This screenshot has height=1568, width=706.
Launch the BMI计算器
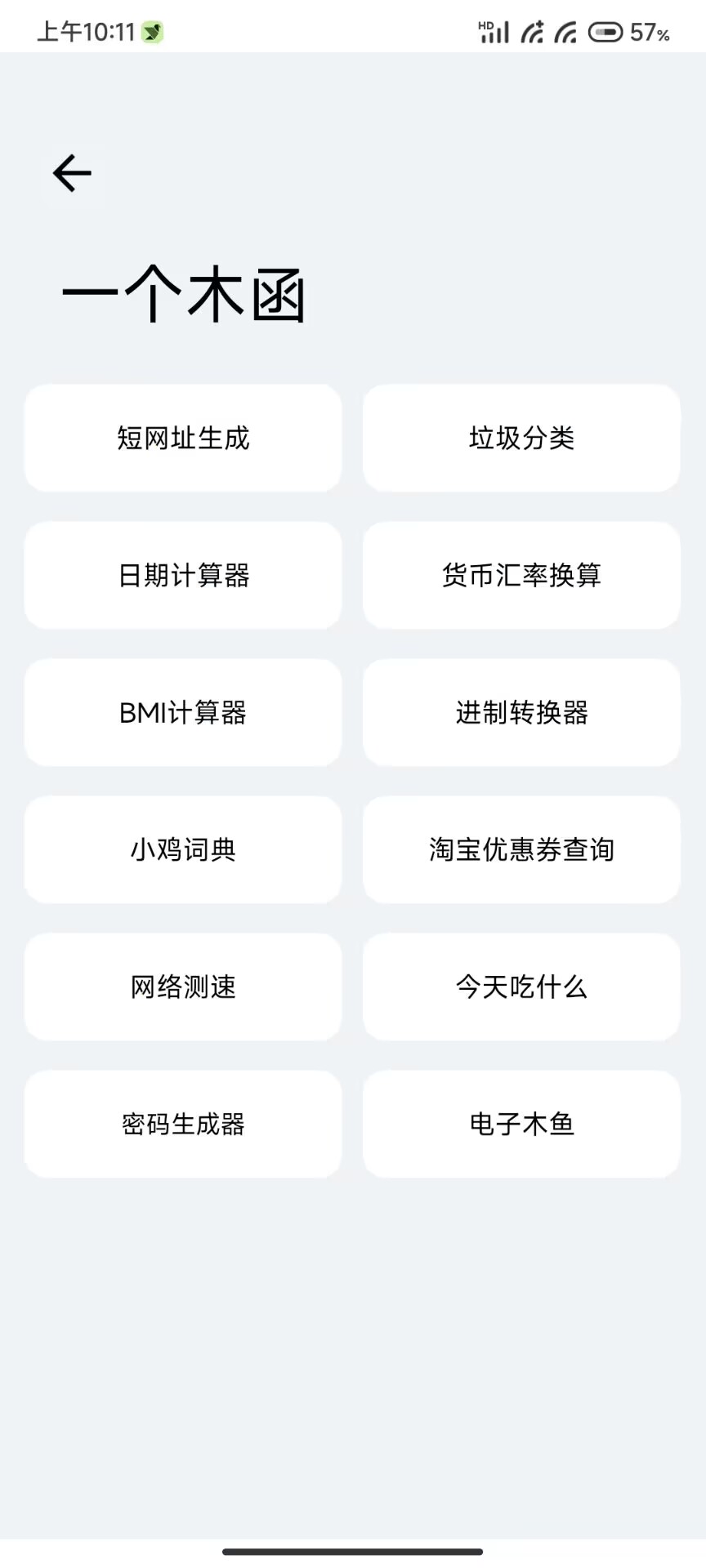coord(183,713)
